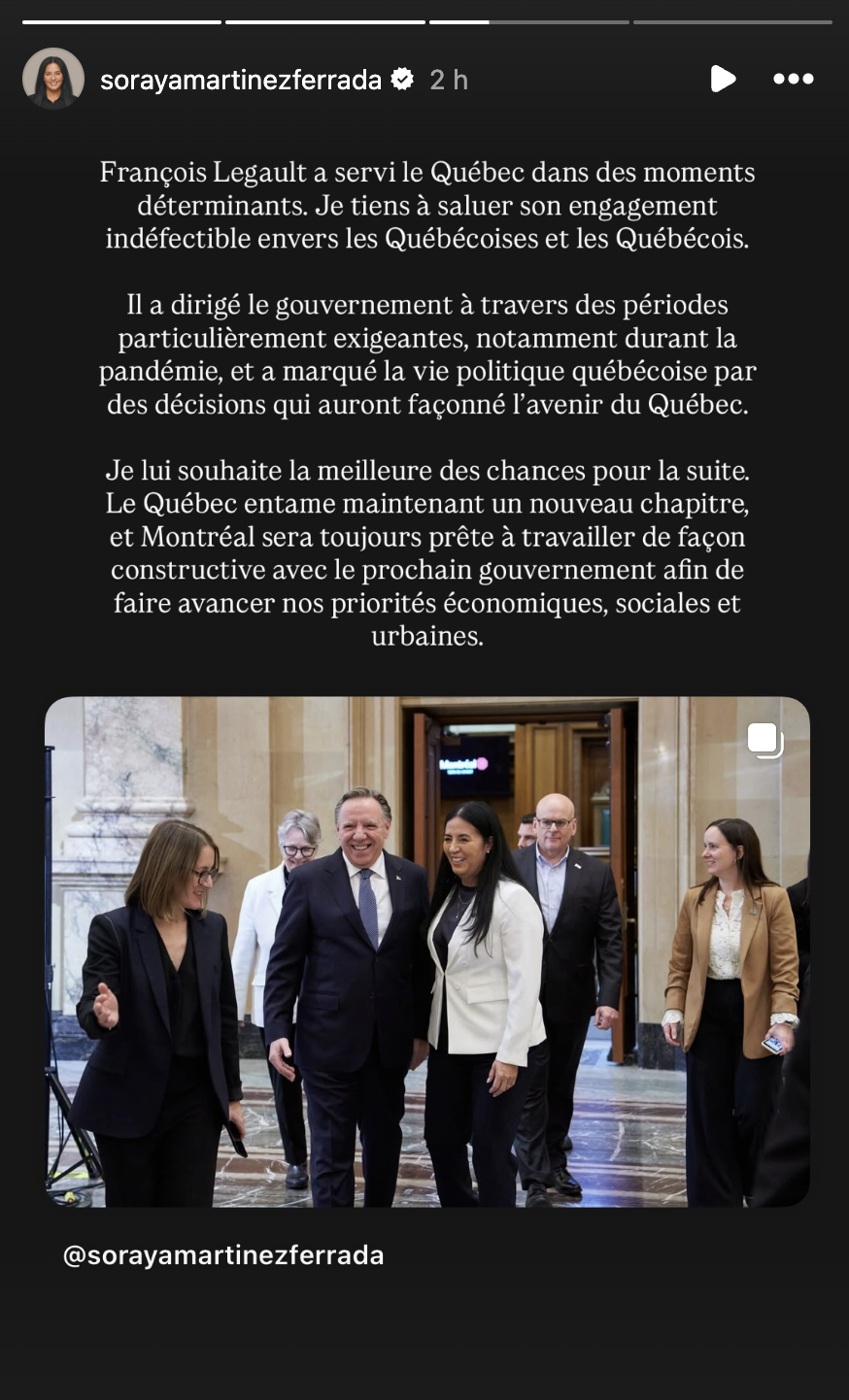Open sorayamartinezferrada's profile picture
The image size is (849, 1400).
click(52, 79)
